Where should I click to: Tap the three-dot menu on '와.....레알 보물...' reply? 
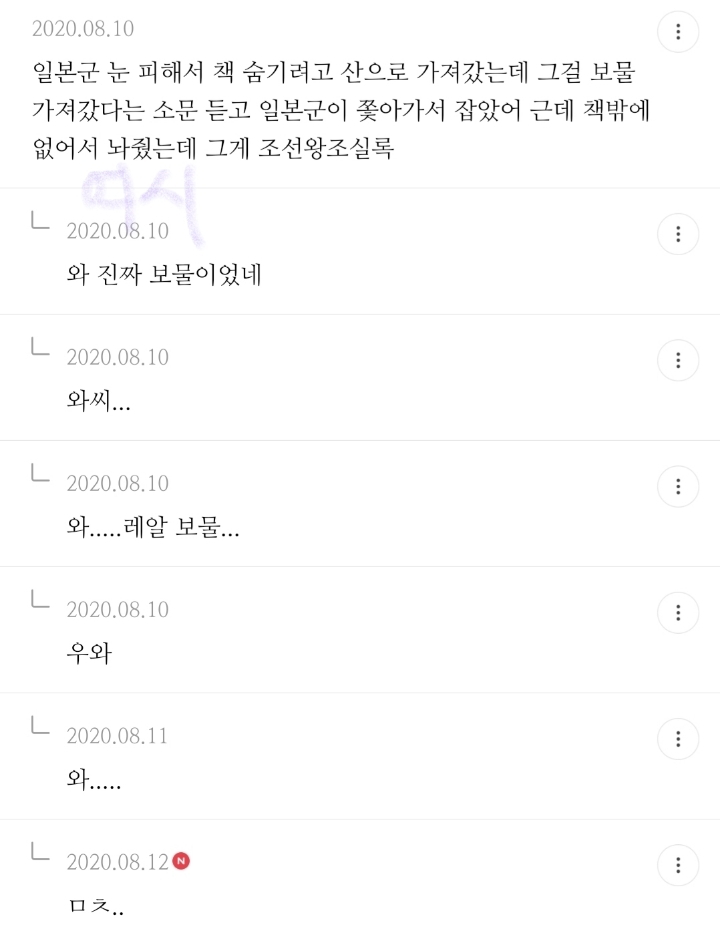(678, 486)
